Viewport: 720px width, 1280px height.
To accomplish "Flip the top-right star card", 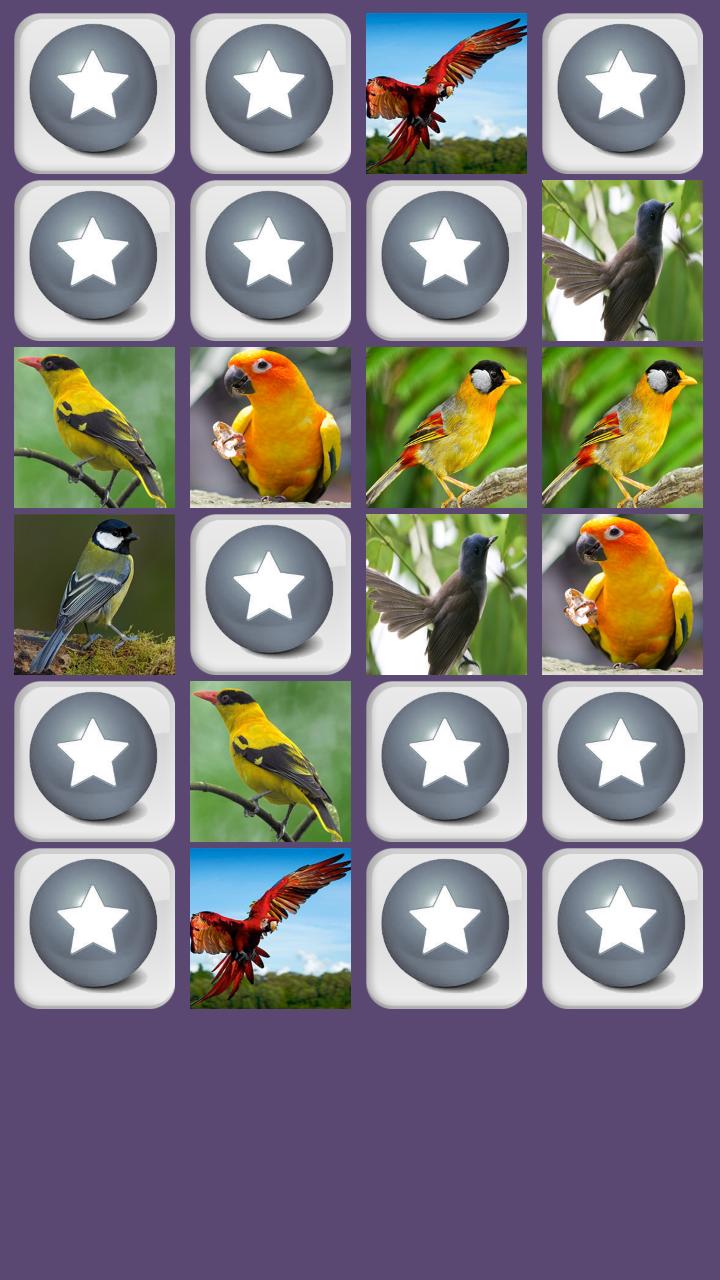I will tap(622, 94).
